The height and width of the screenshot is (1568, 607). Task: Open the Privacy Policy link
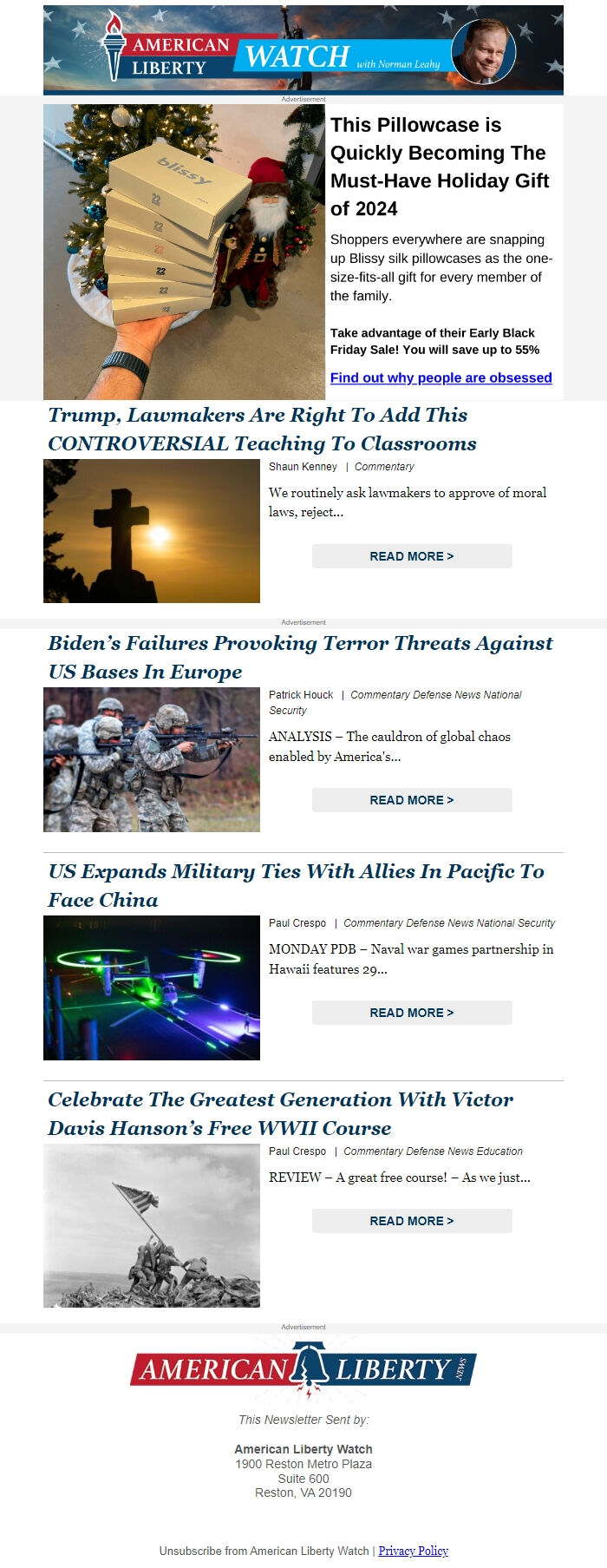coord(413,1551)
